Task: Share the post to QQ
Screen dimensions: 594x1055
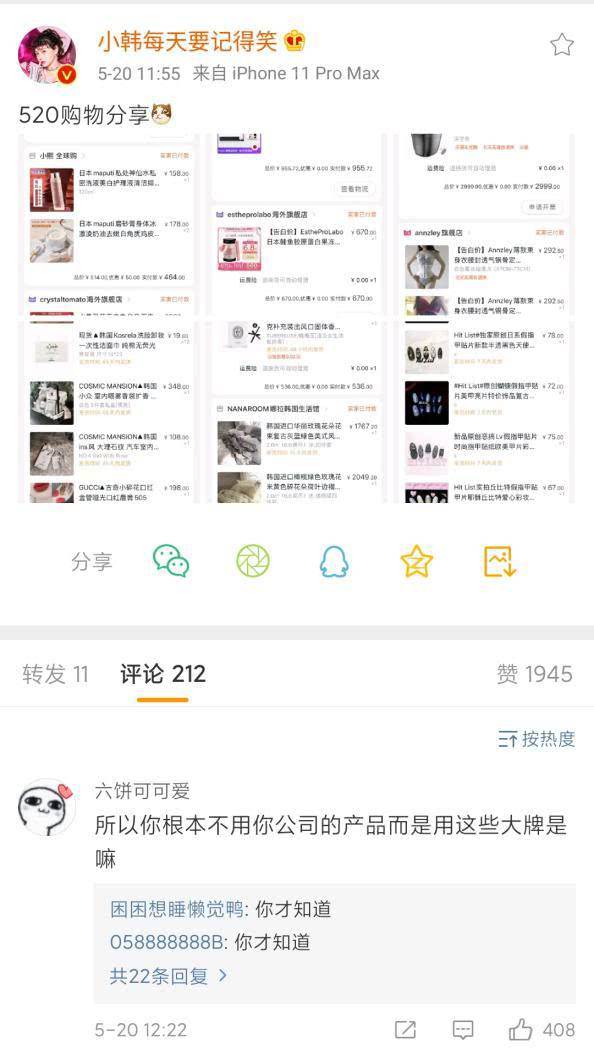Action: [334, 561]
